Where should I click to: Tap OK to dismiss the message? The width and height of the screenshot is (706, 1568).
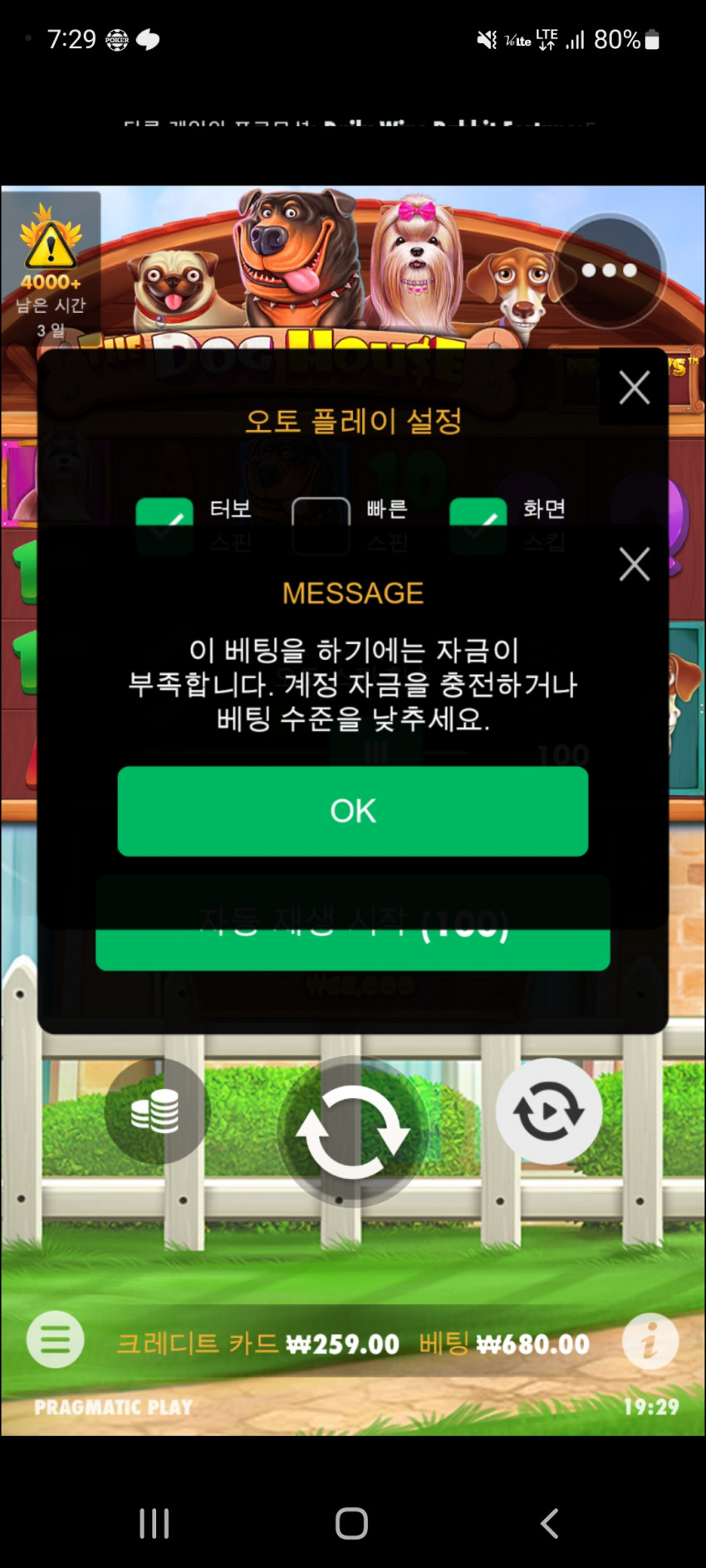pos(352,811)
